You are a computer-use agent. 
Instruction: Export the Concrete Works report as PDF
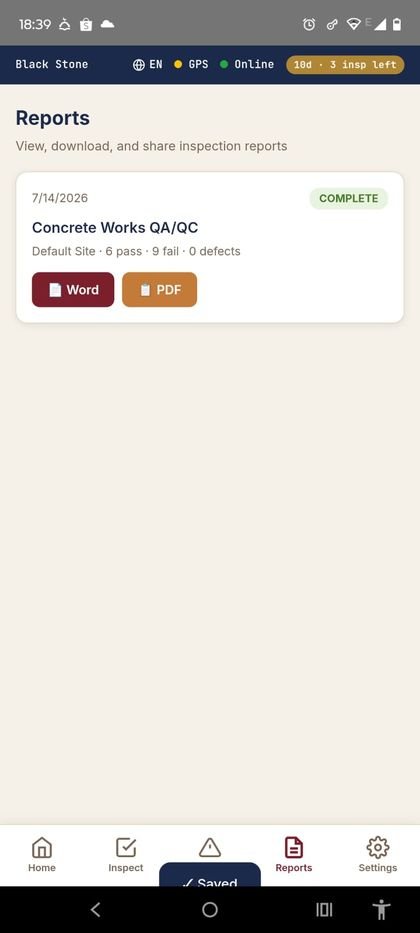tap(159, 290)
